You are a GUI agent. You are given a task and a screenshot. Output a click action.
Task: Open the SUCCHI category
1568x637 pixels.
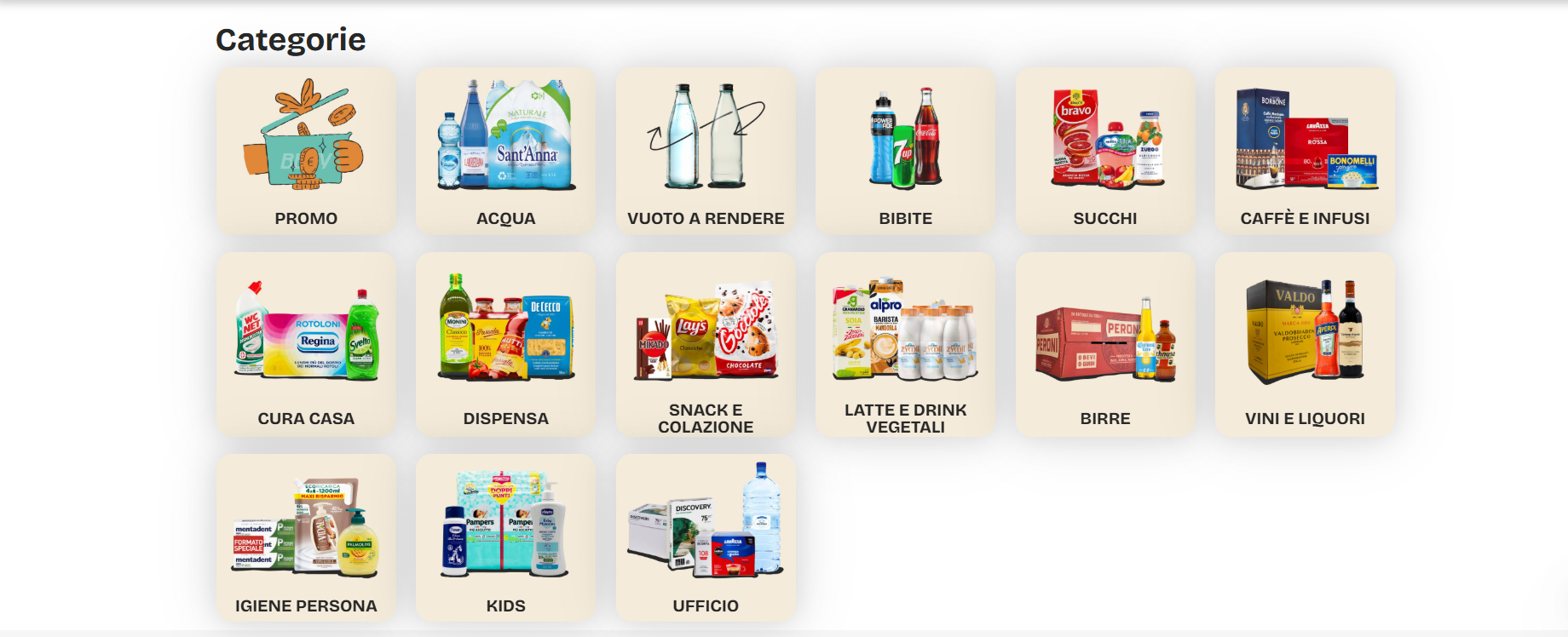1105,152
